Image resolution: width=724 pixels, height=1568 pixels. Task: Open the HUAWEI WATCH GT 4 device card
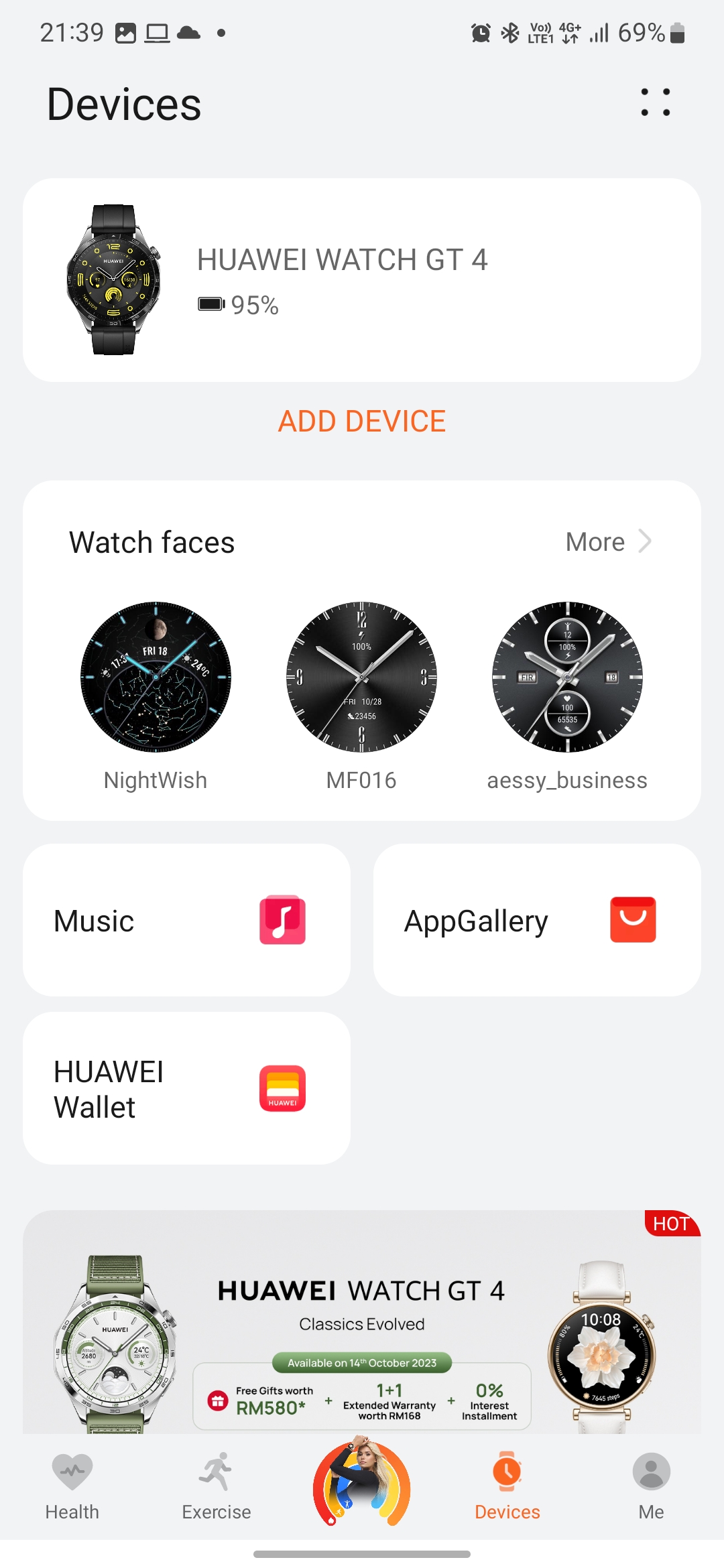coord(362,280)
